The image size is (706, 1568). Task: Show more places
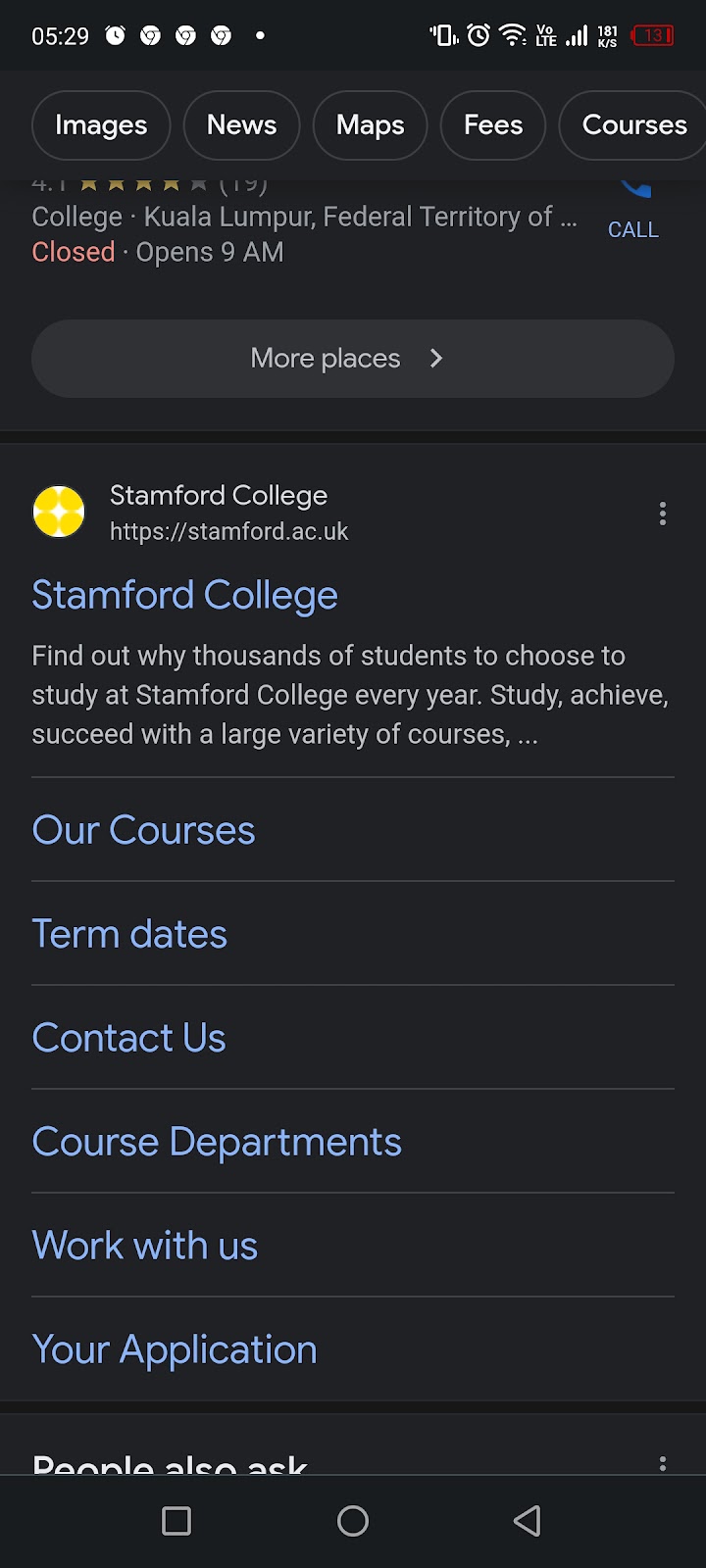pos(353,359)
